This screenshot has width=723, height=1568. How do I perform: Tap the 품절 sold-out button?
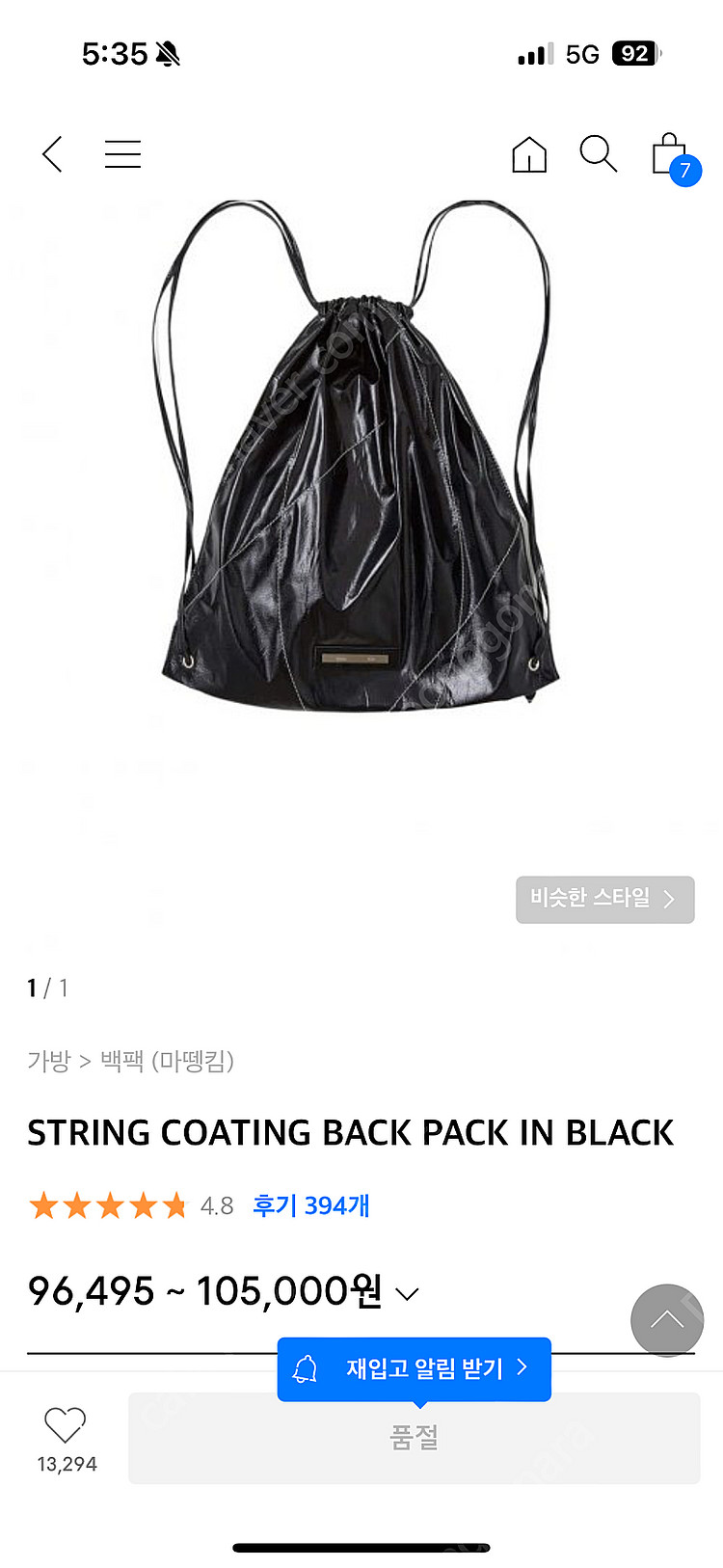(x=414, y=1438)
